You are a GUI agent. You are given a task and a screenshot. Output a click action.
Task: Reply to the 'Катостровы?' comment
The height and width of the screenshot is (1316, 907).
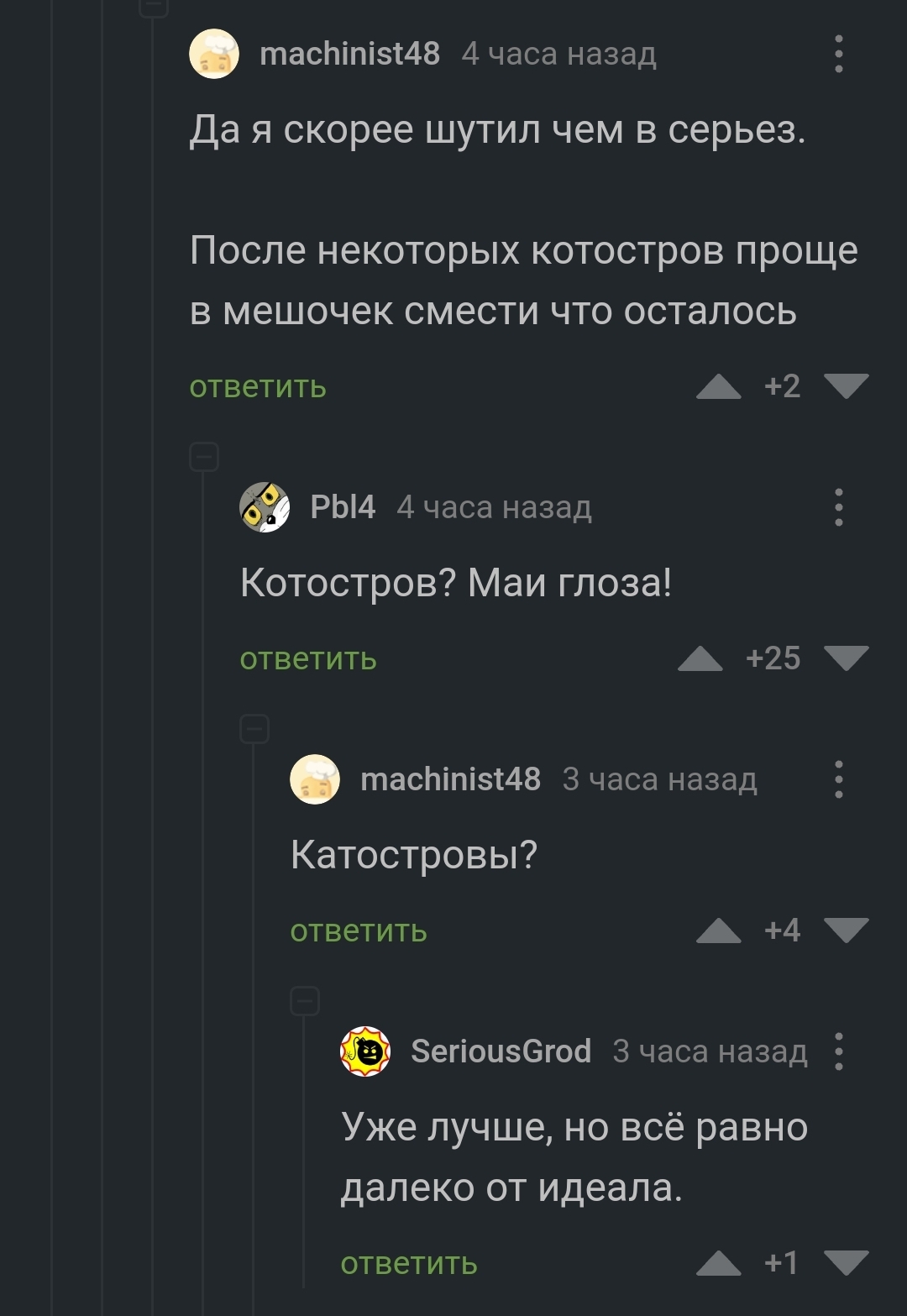[359, 931]
